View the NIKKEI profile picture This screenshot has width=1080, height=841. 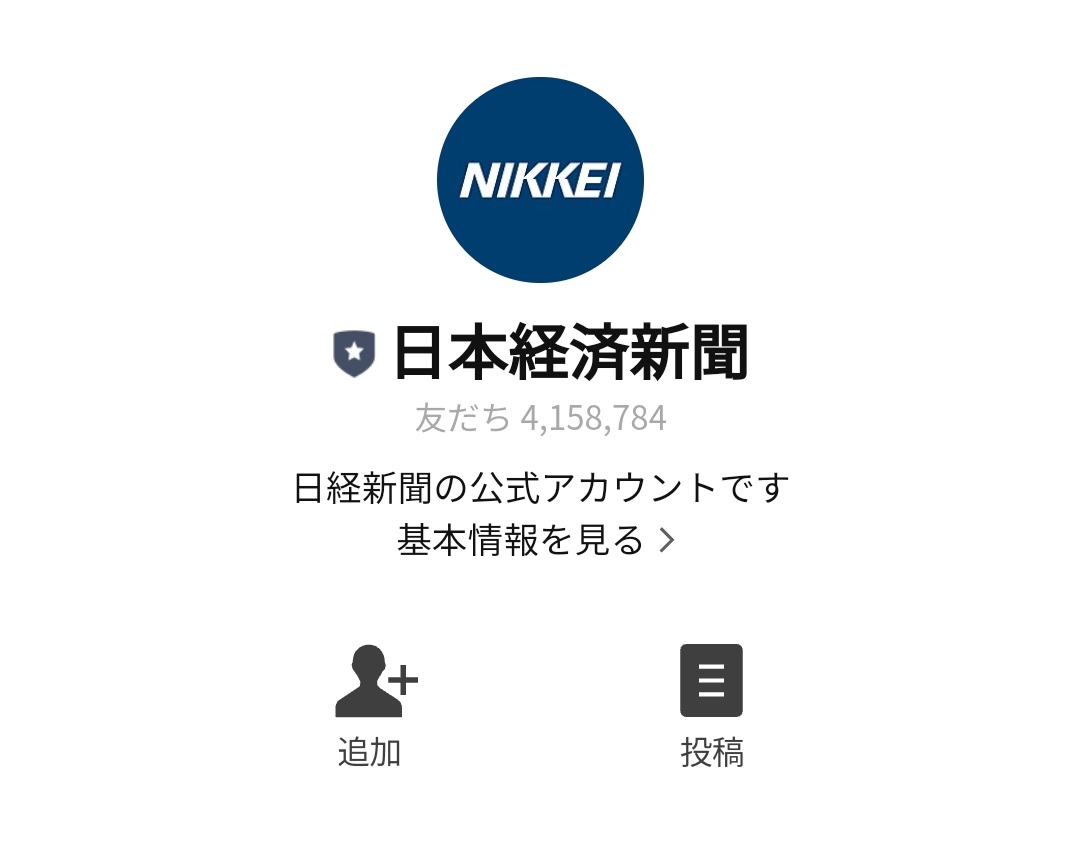540,180
